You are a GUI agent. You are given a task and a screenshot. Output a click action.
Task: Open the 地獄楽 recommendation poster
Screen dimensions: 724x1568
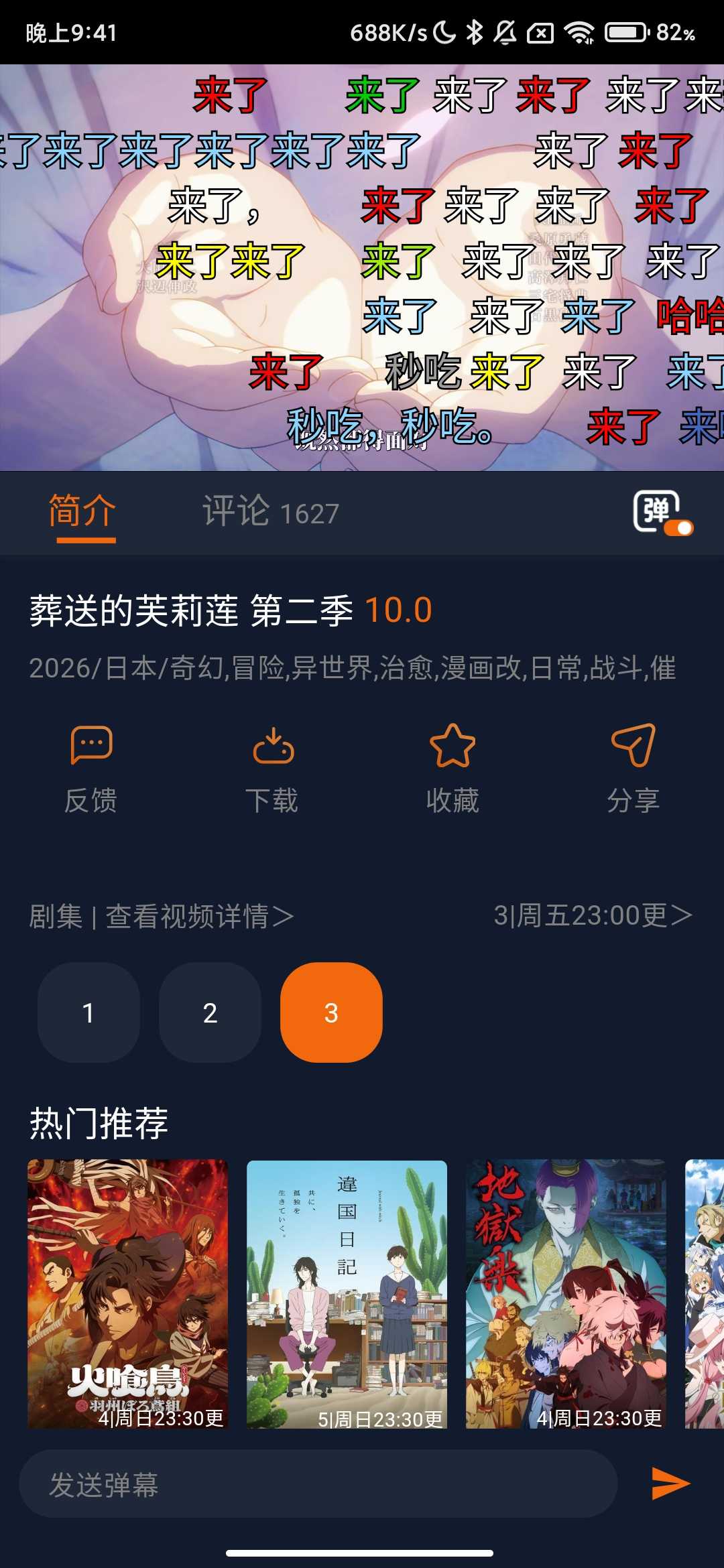tap(566, 1293)
